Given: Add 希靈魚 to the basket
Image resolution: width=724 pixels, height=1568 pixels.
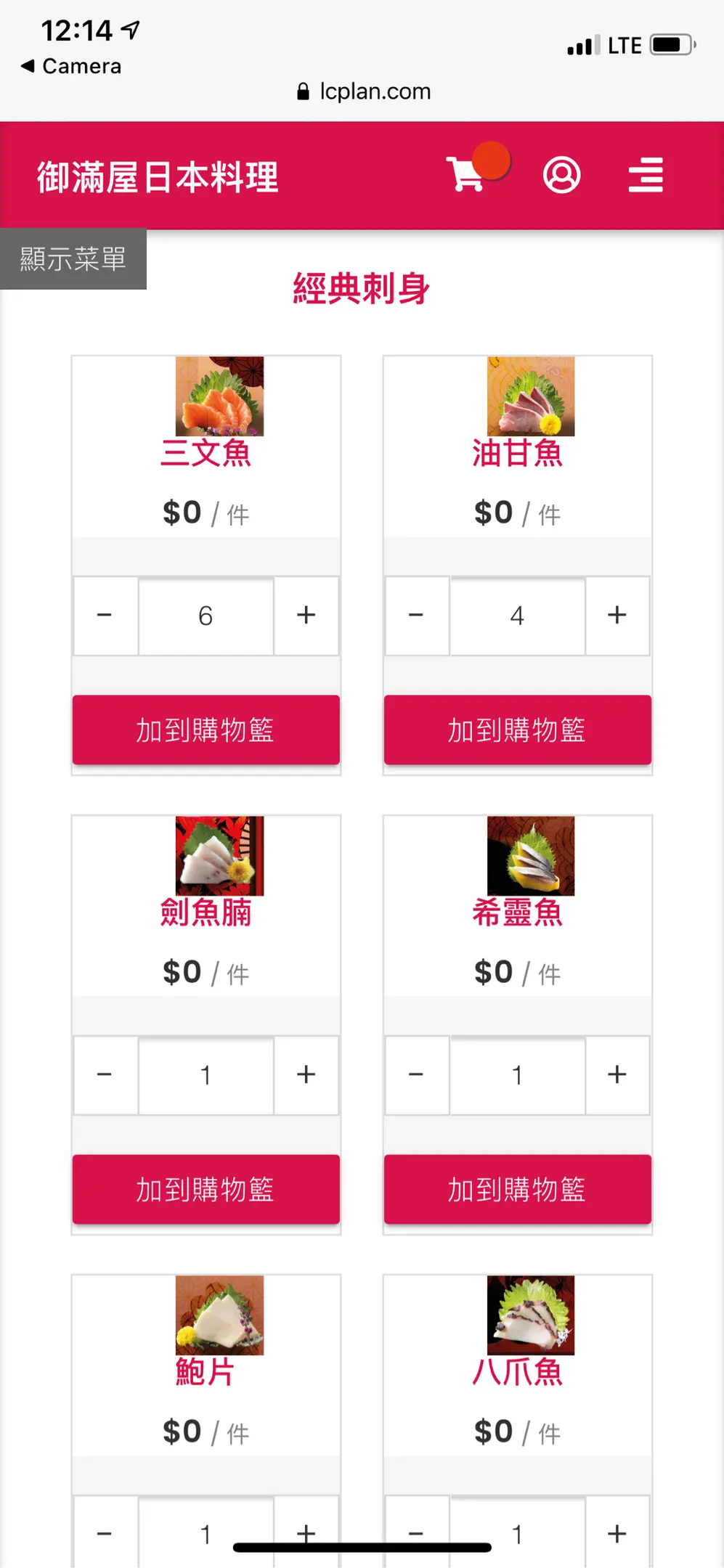Looking at the screenshot, I should coord(517,1189).
